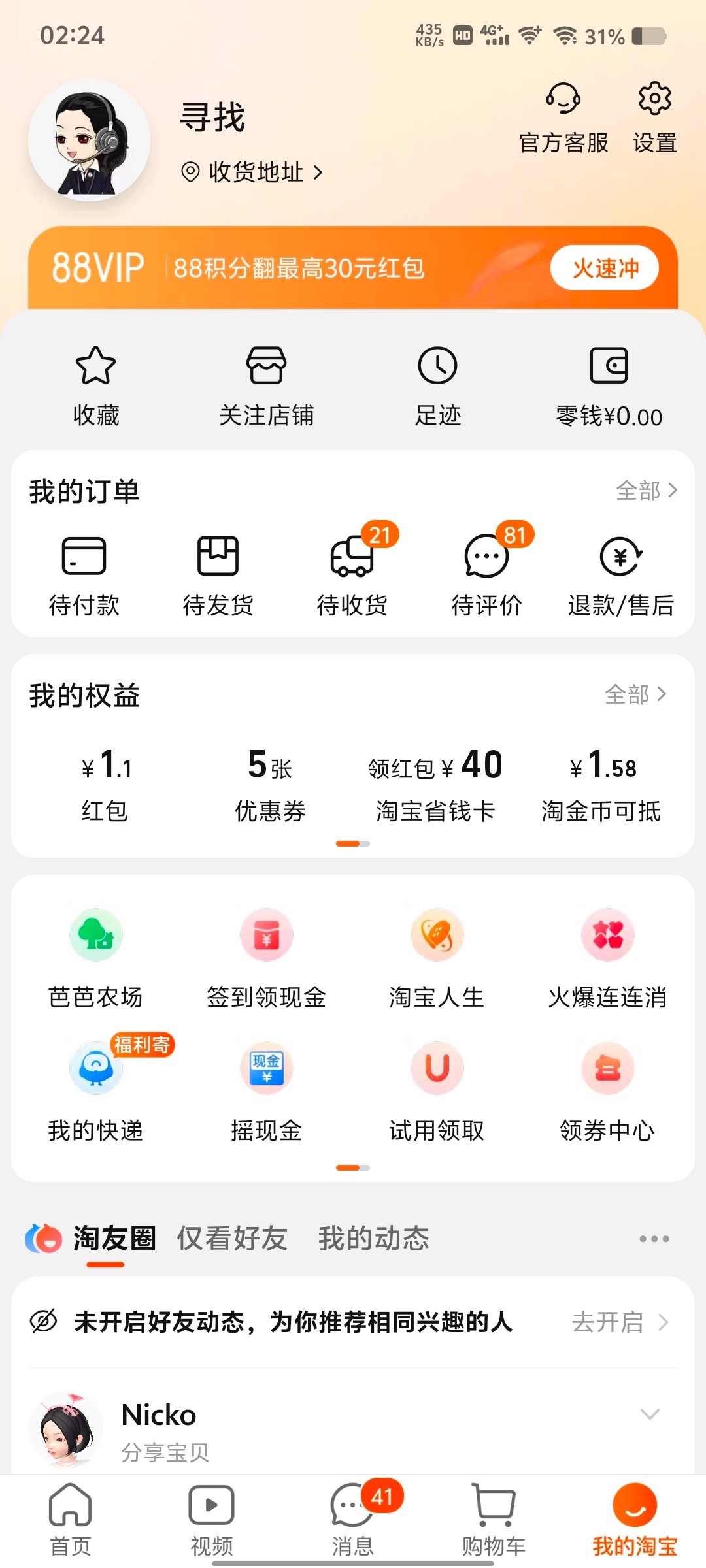Check 优惠券 coupons in 我的权益
The width and height of the screenshot is (706, 1568).
click(x=270, y=784)
